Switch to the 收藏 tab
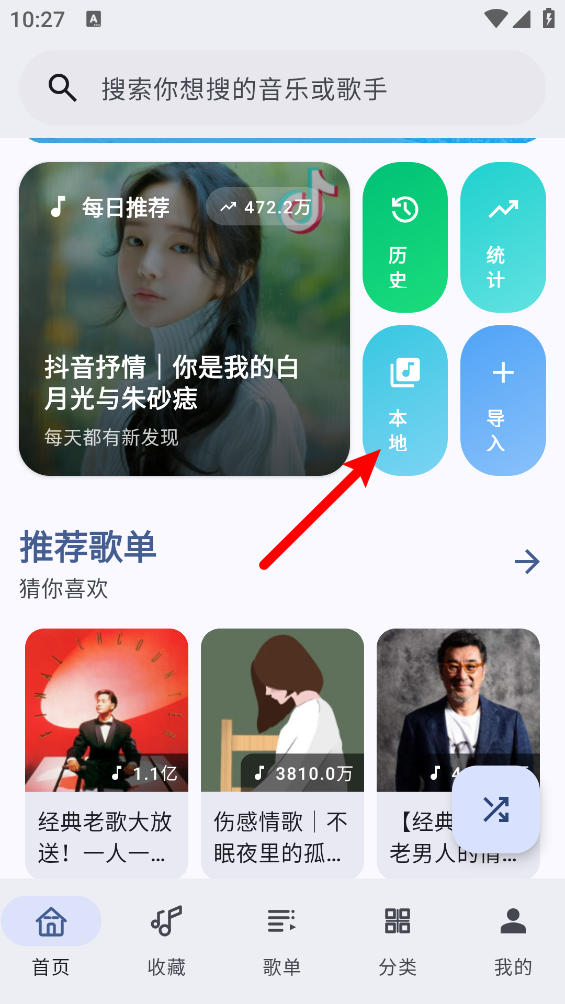The image size is (565, 1004). pos(167,939)
